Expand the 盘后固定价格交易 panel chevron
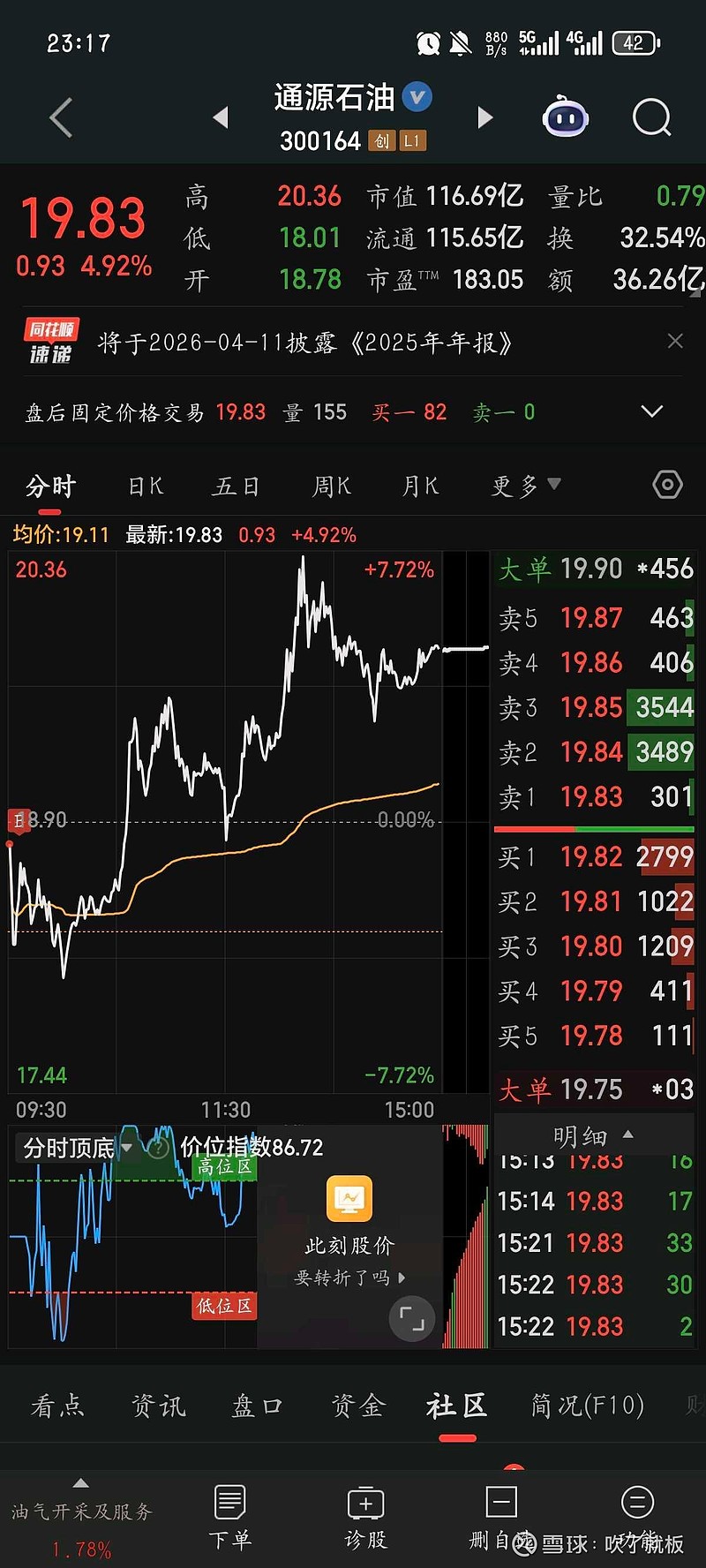The height and width of the screenshot is (1568, 706). 651,411
